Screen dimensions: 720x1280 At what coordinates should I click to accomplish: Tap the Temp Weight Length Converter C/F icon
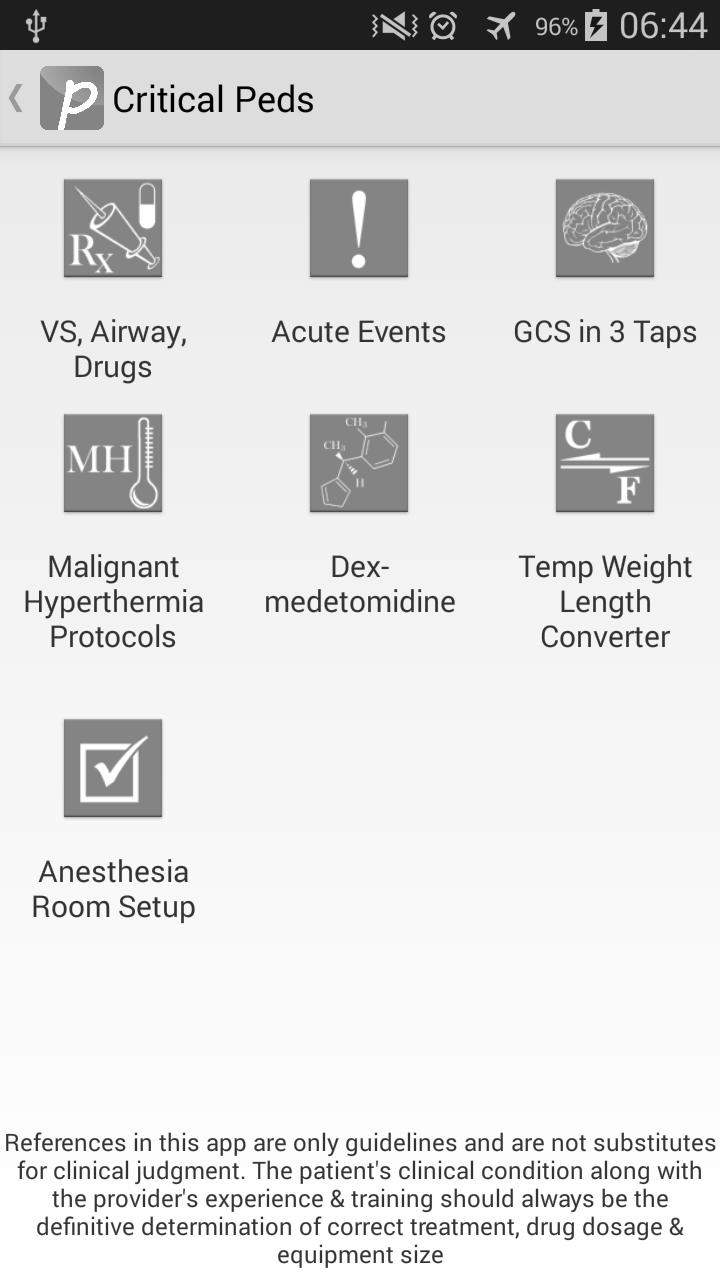[604, 462]
